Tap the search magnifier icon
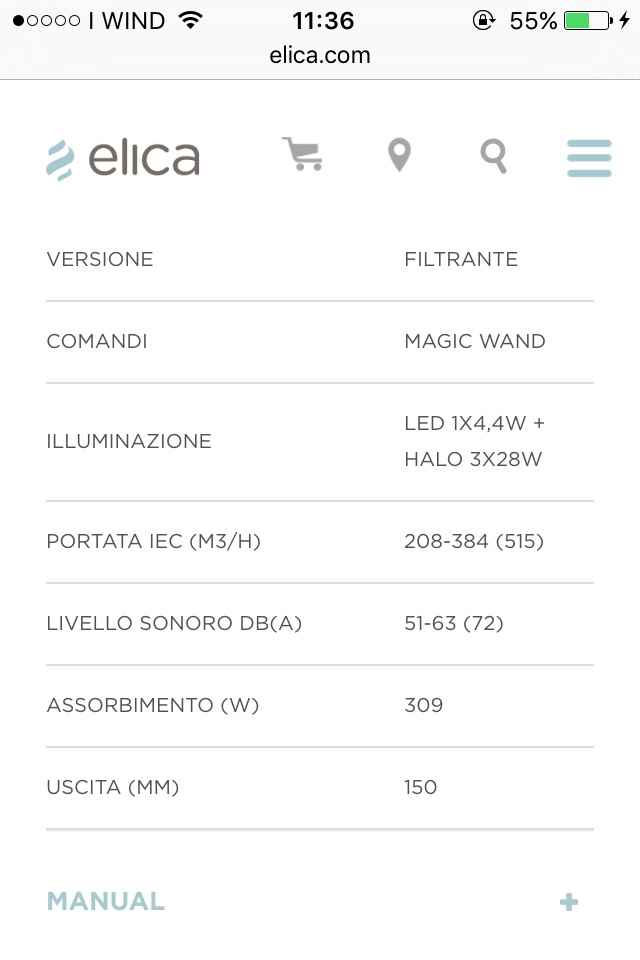The image size is (640, 960). tap(493, 156)
